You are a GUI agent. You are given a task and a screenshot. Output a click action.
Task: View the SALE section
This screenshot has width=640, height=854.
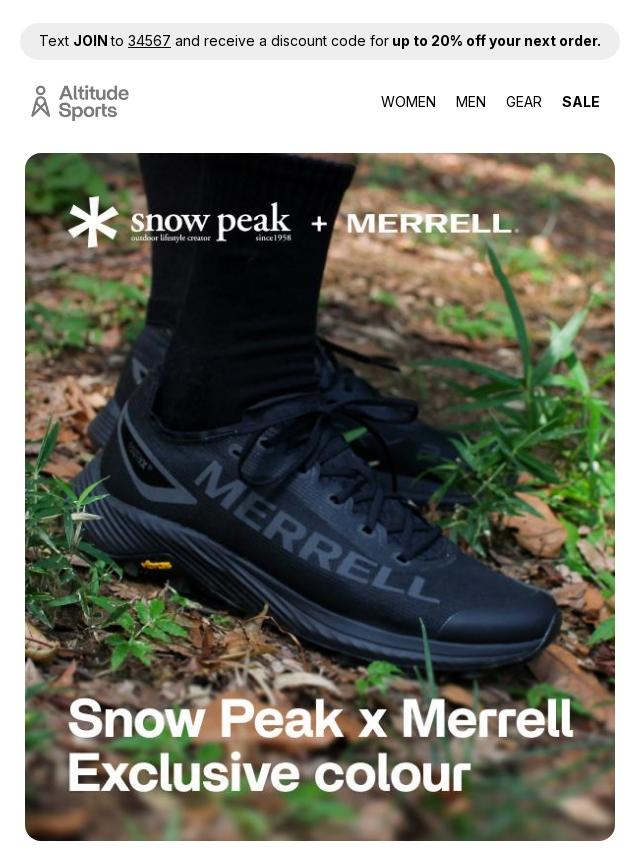pos(580,102)
